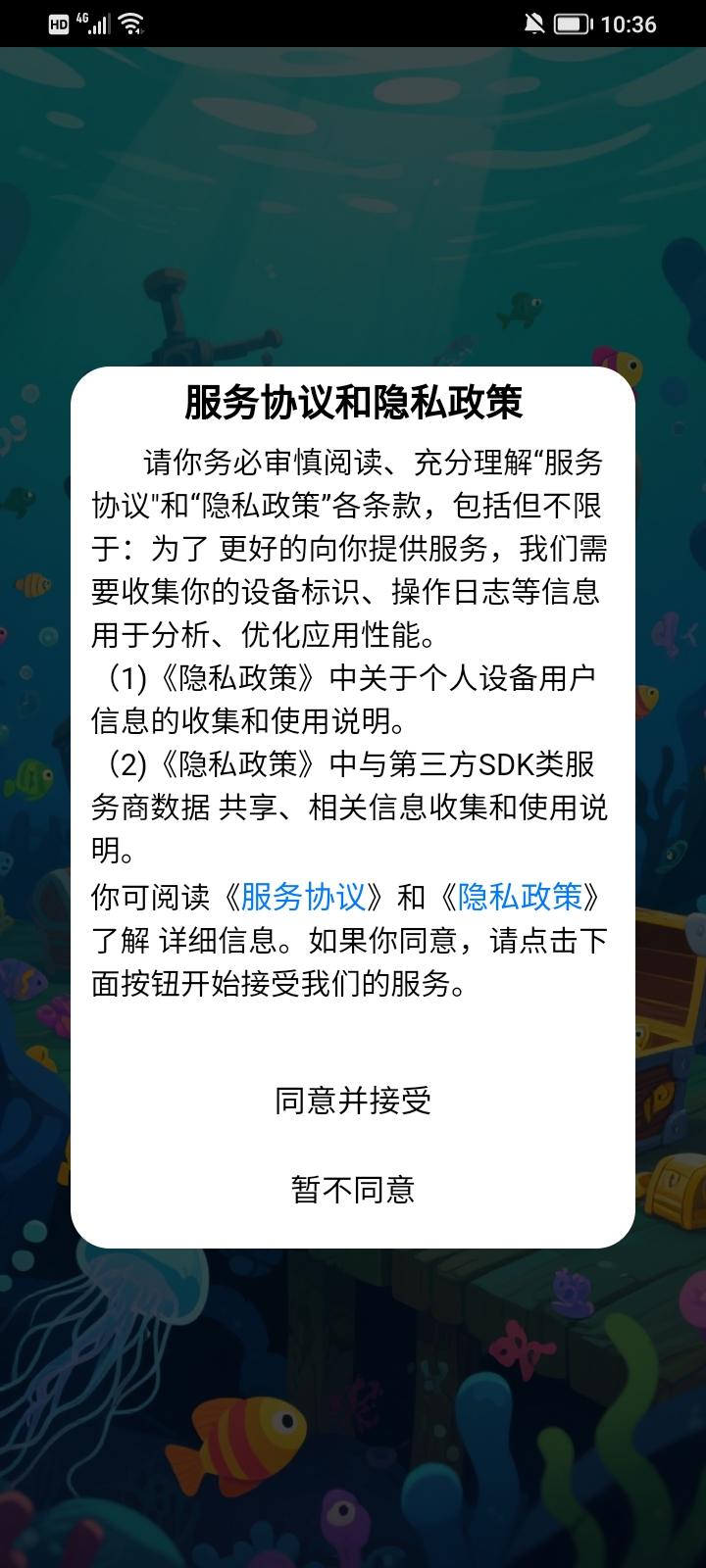Decline by tapping 暂不同意
706x1568 pixels.
(355, 1190)
